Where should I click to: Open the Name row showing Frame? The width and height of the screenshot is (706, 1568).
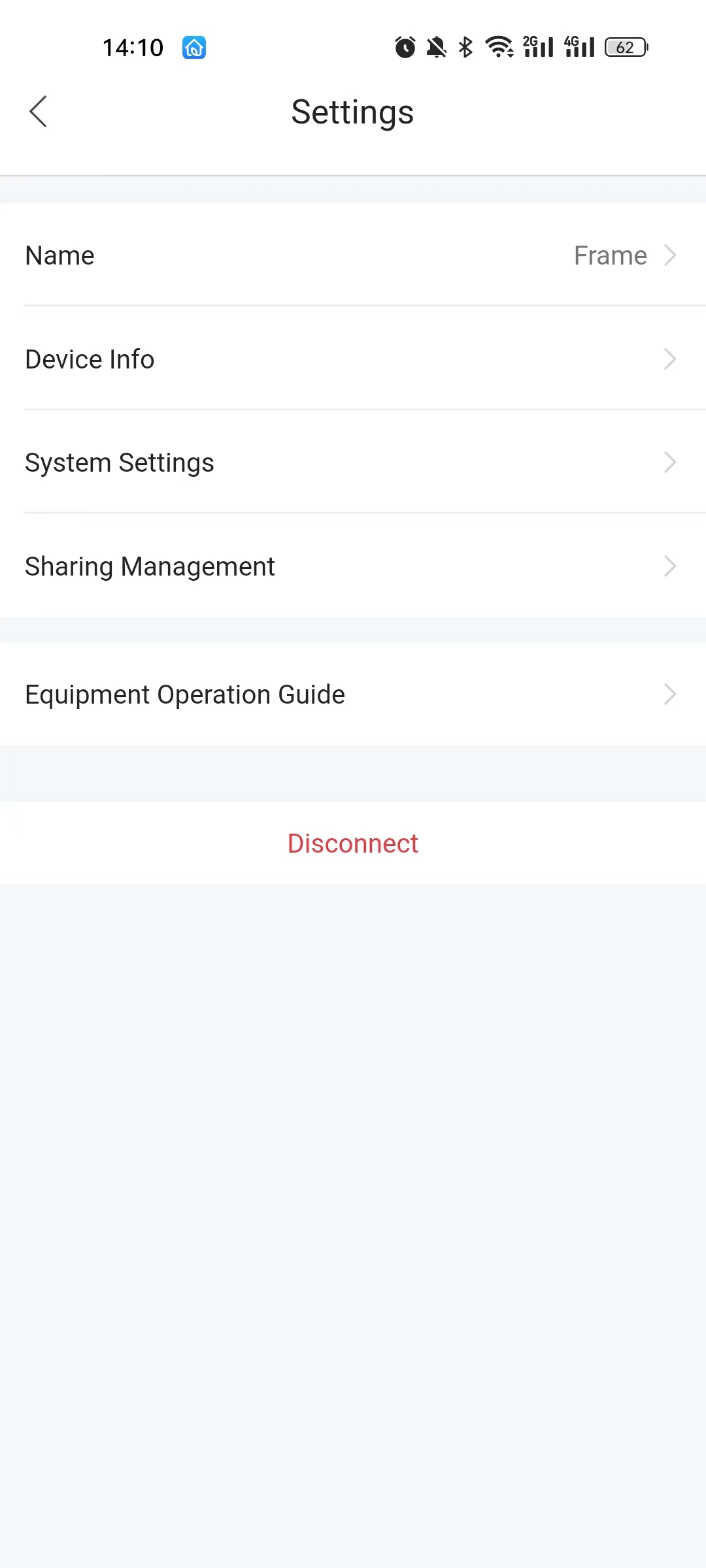(353, 255)
